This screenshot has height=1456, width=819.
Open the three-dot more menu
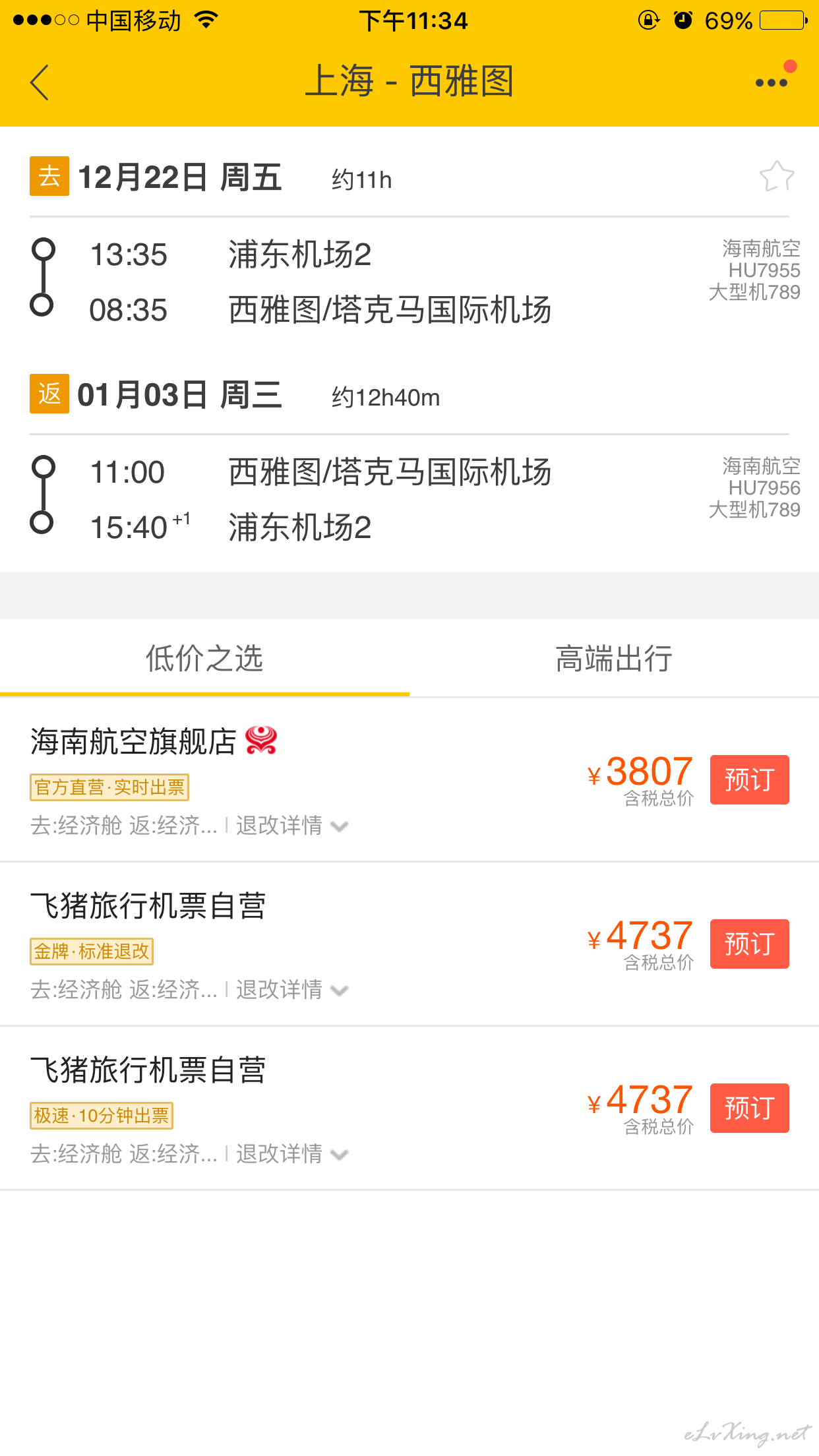click(772, 82)
